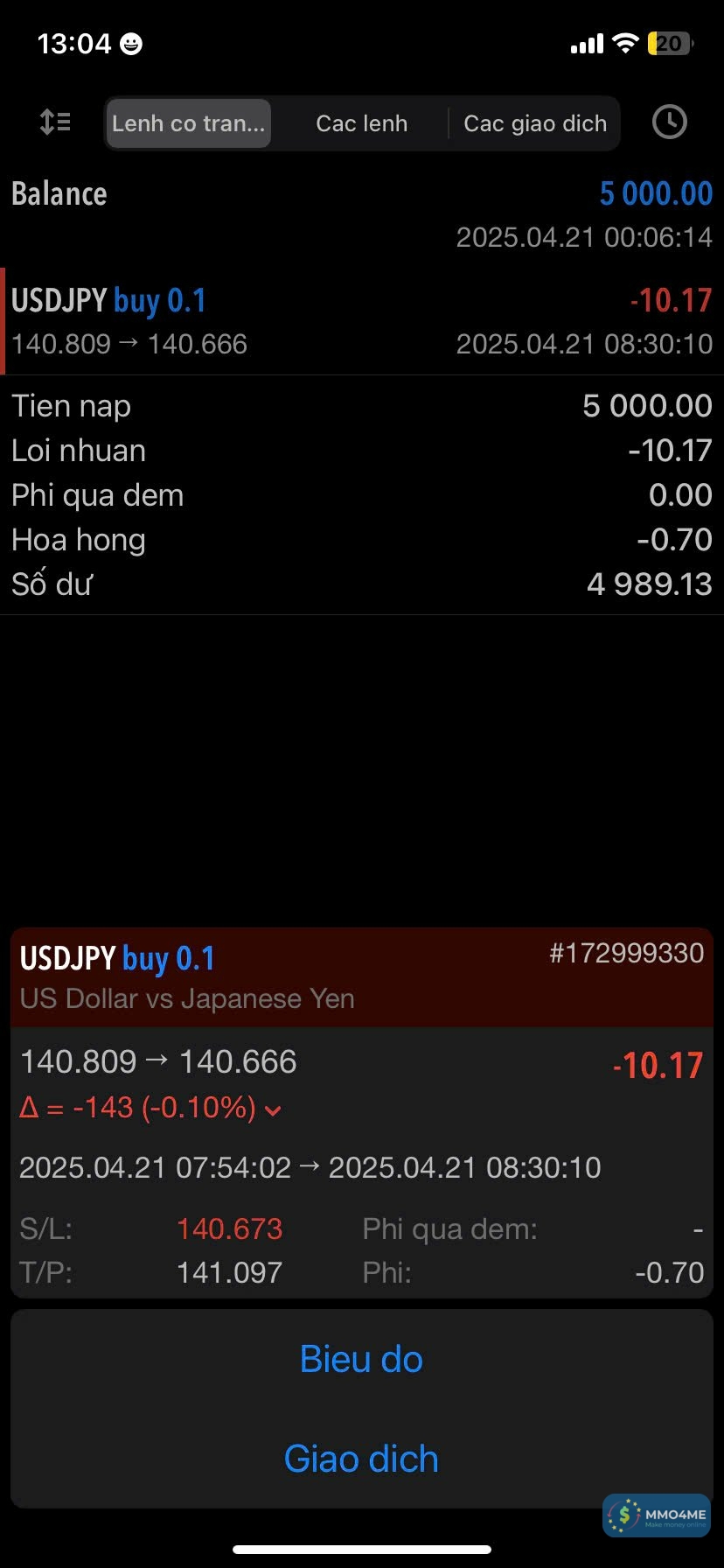724x1568 pixels.
Task: Switch to the Cac giao dich tab
Action: [x=534, y=123]
